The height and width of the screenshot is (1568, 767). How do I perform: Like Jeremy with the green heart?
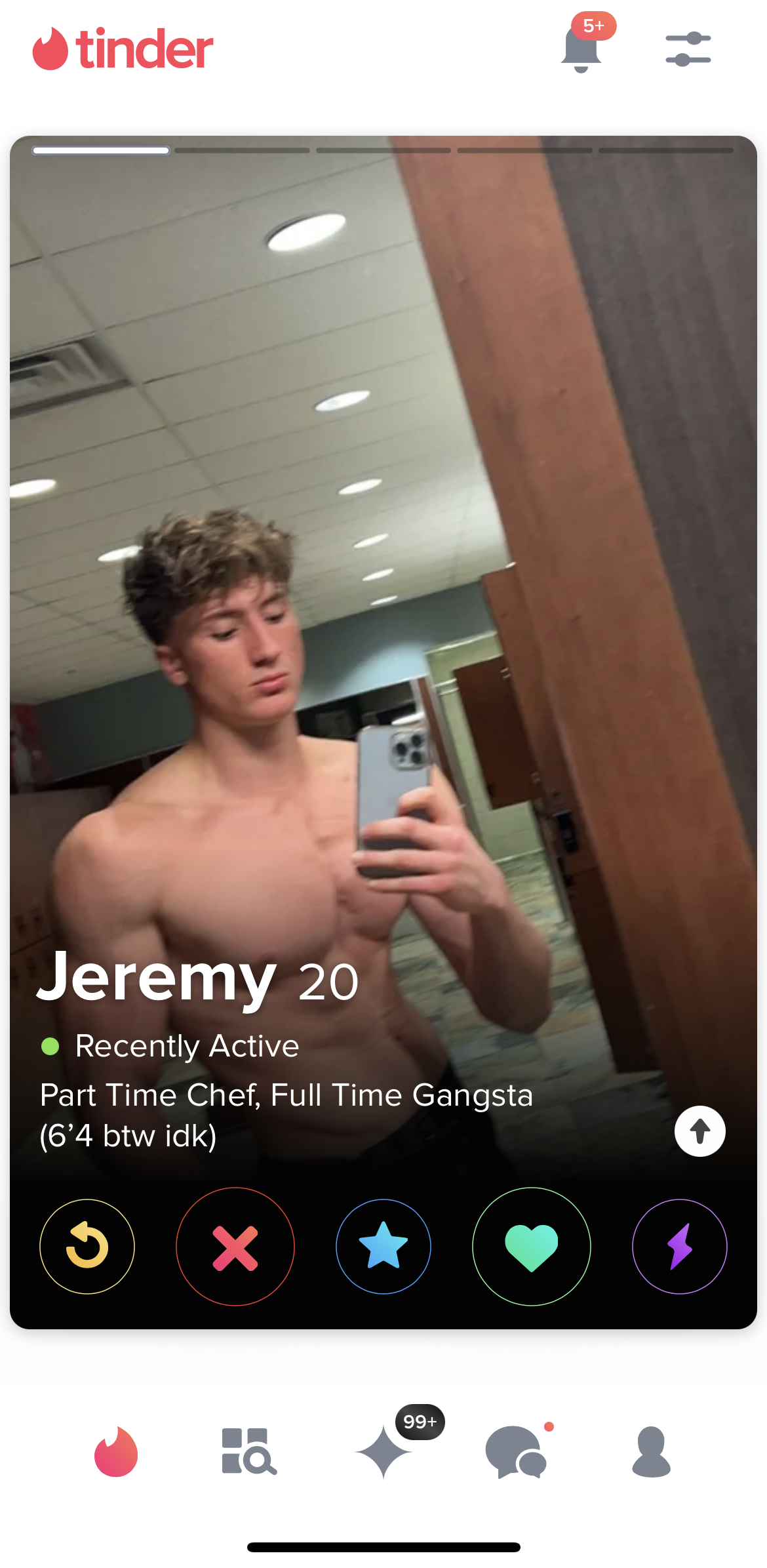pos(531,1246)
